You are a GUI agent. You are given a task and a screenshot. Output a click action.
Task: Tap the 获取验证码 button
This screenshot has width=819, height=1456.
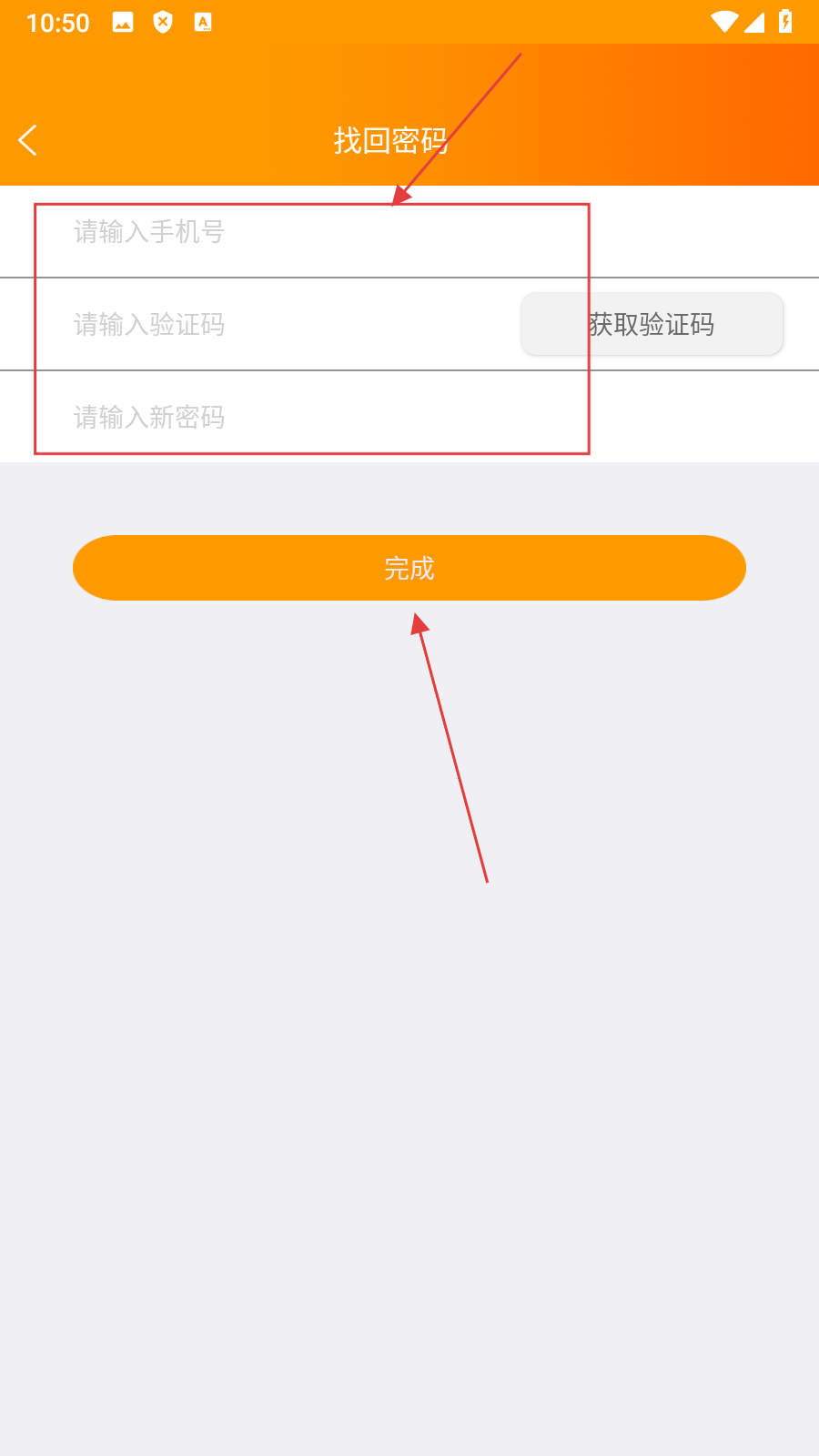(x=652, y=325)
